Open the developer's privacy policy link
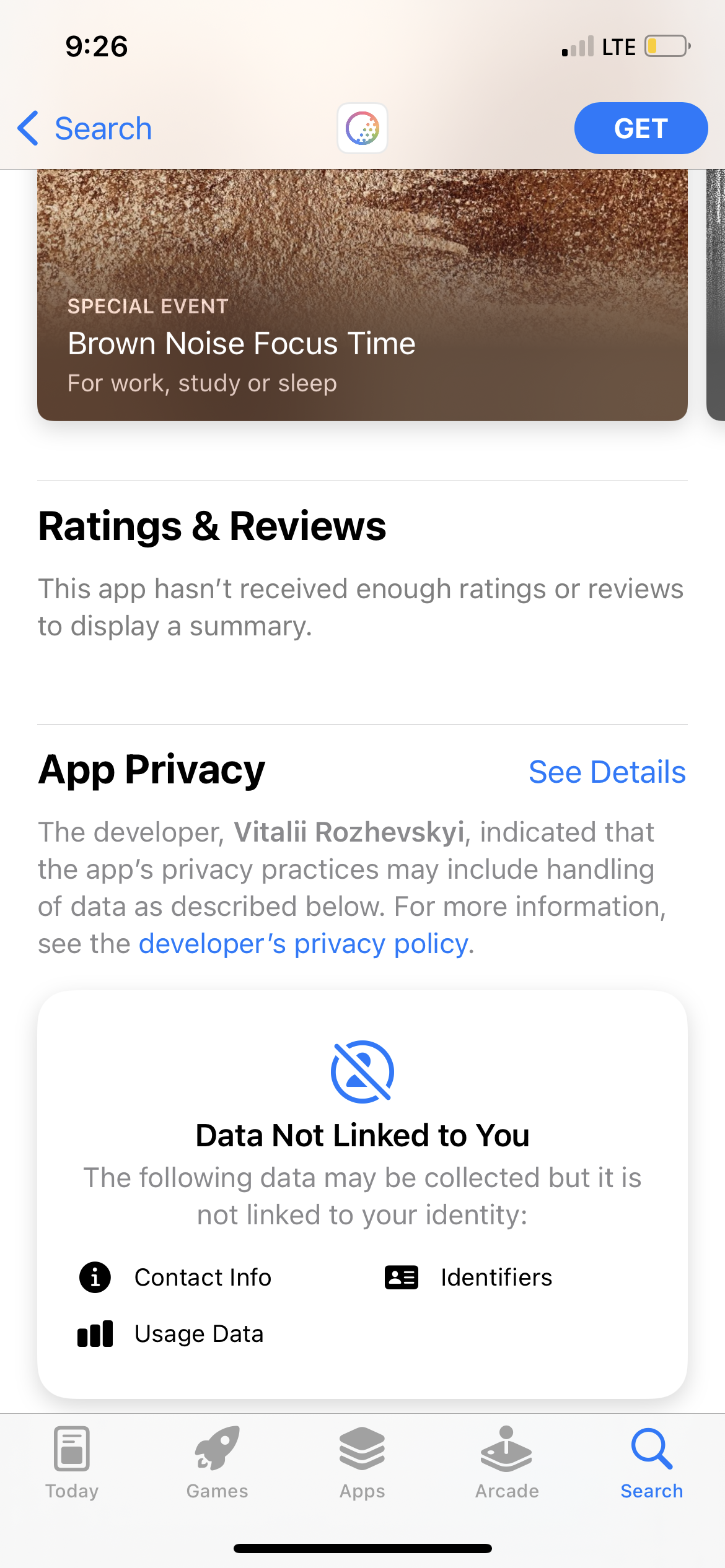 pyautogui.click(x=303, y=944)
